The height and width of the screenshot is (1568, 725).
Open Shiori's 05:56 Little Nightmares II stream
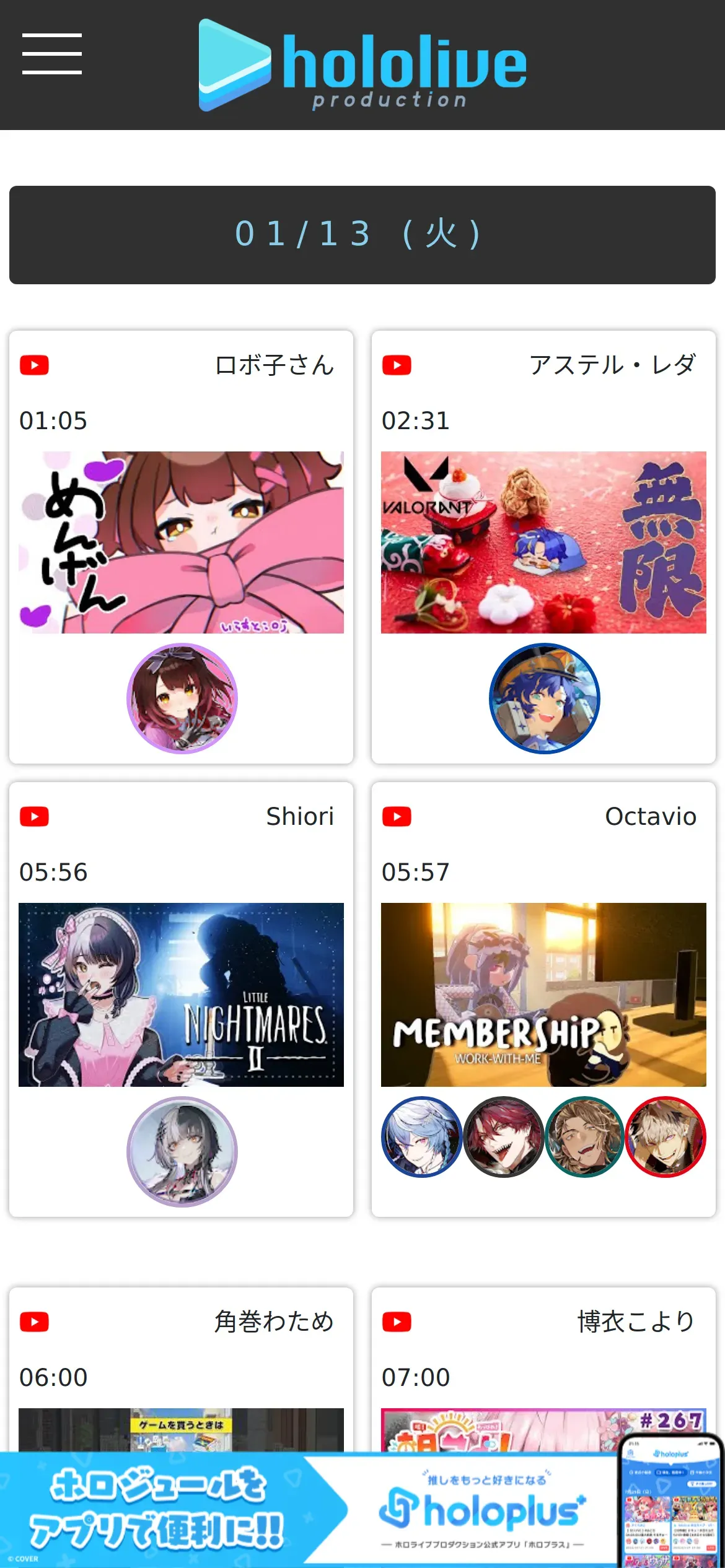(181, 995)
